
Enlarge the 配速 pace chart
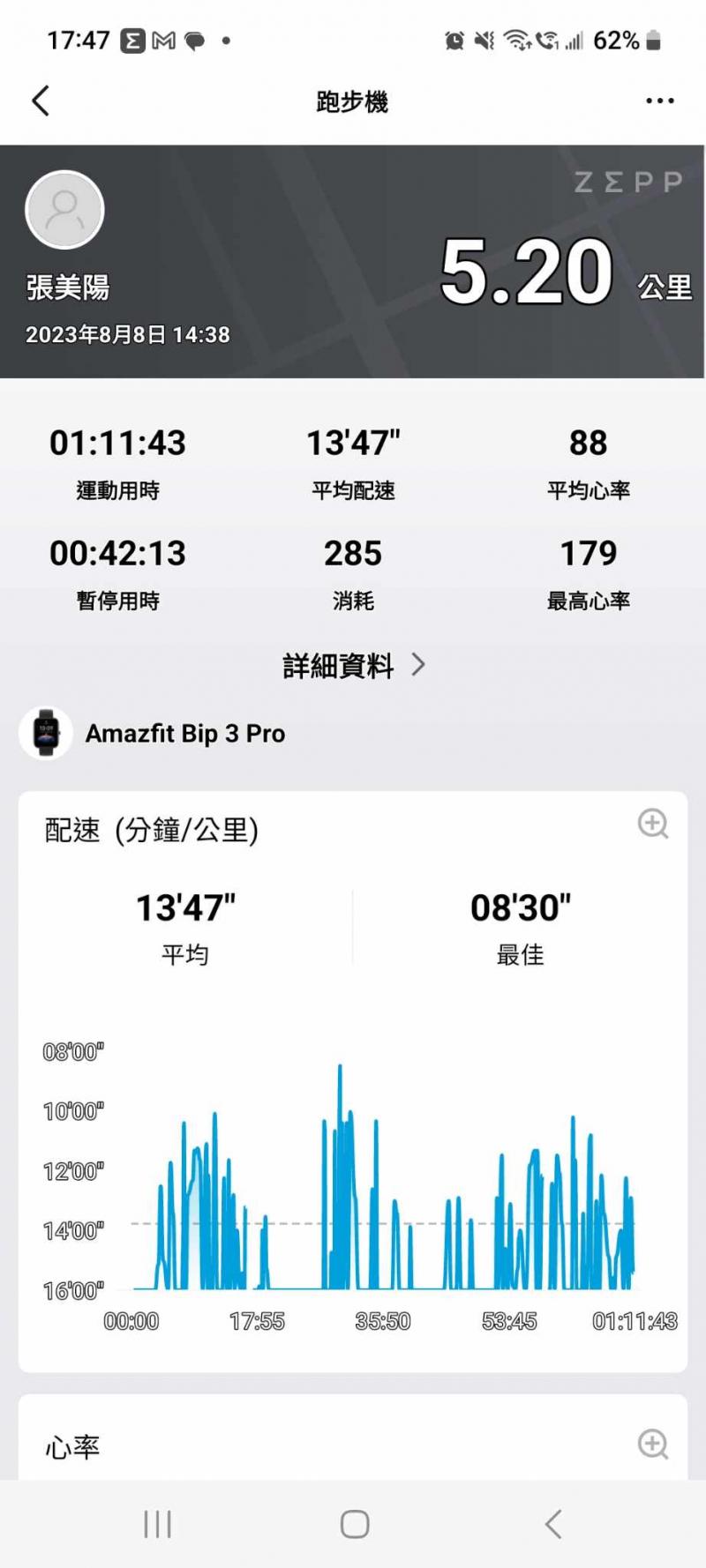tap(653, 824)
